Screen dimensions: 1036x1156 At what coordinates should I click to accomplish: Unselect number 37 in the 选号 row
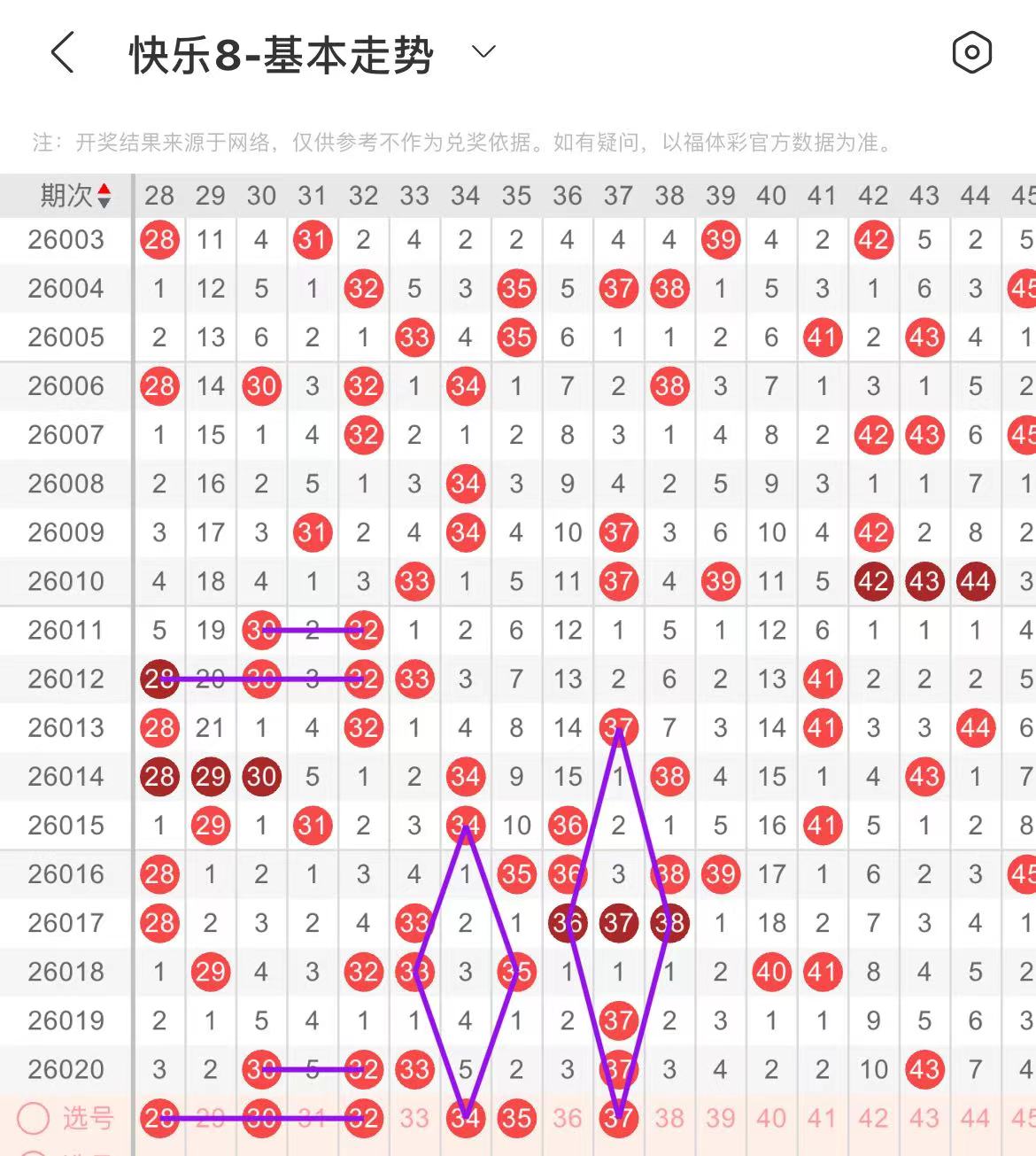click(618, 1118)
